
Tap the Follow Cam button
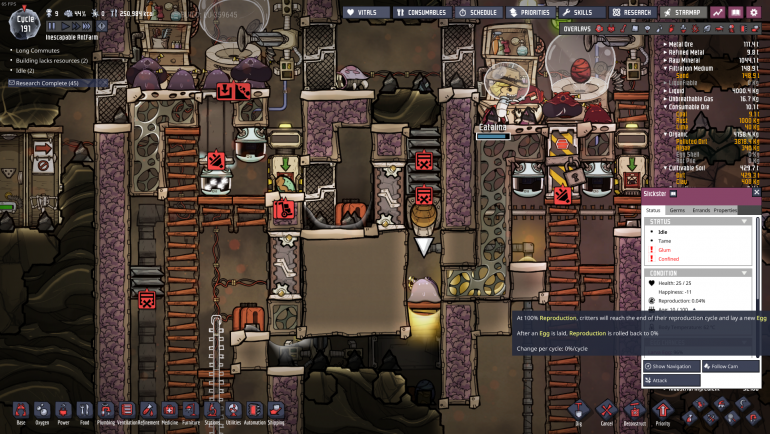tap(730, 366)
